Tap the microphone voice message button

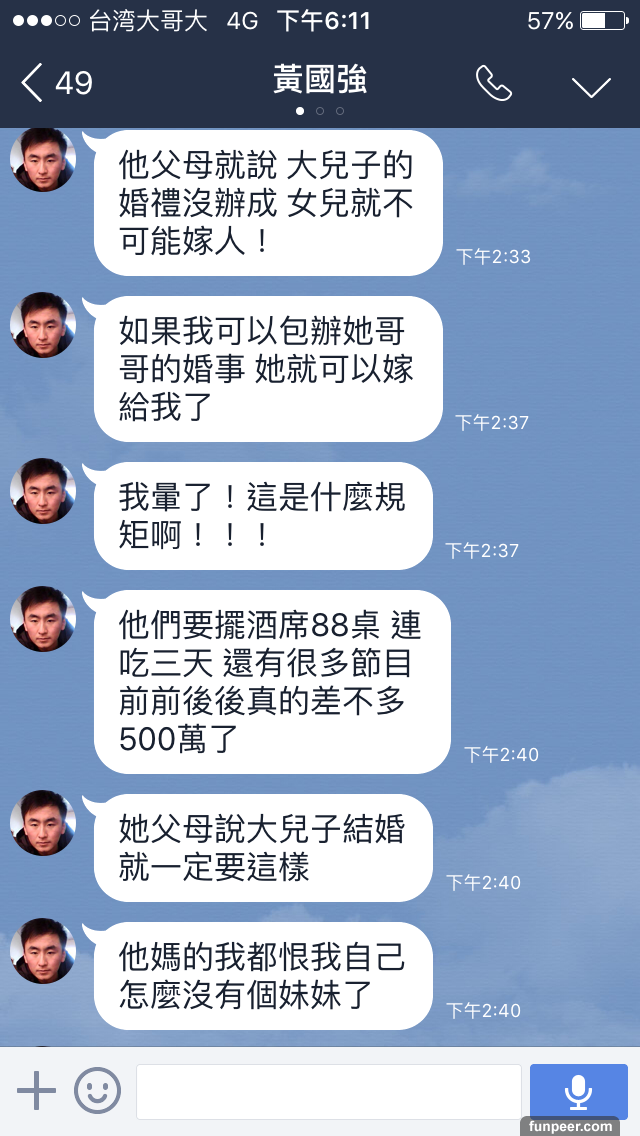point(578,1091)
